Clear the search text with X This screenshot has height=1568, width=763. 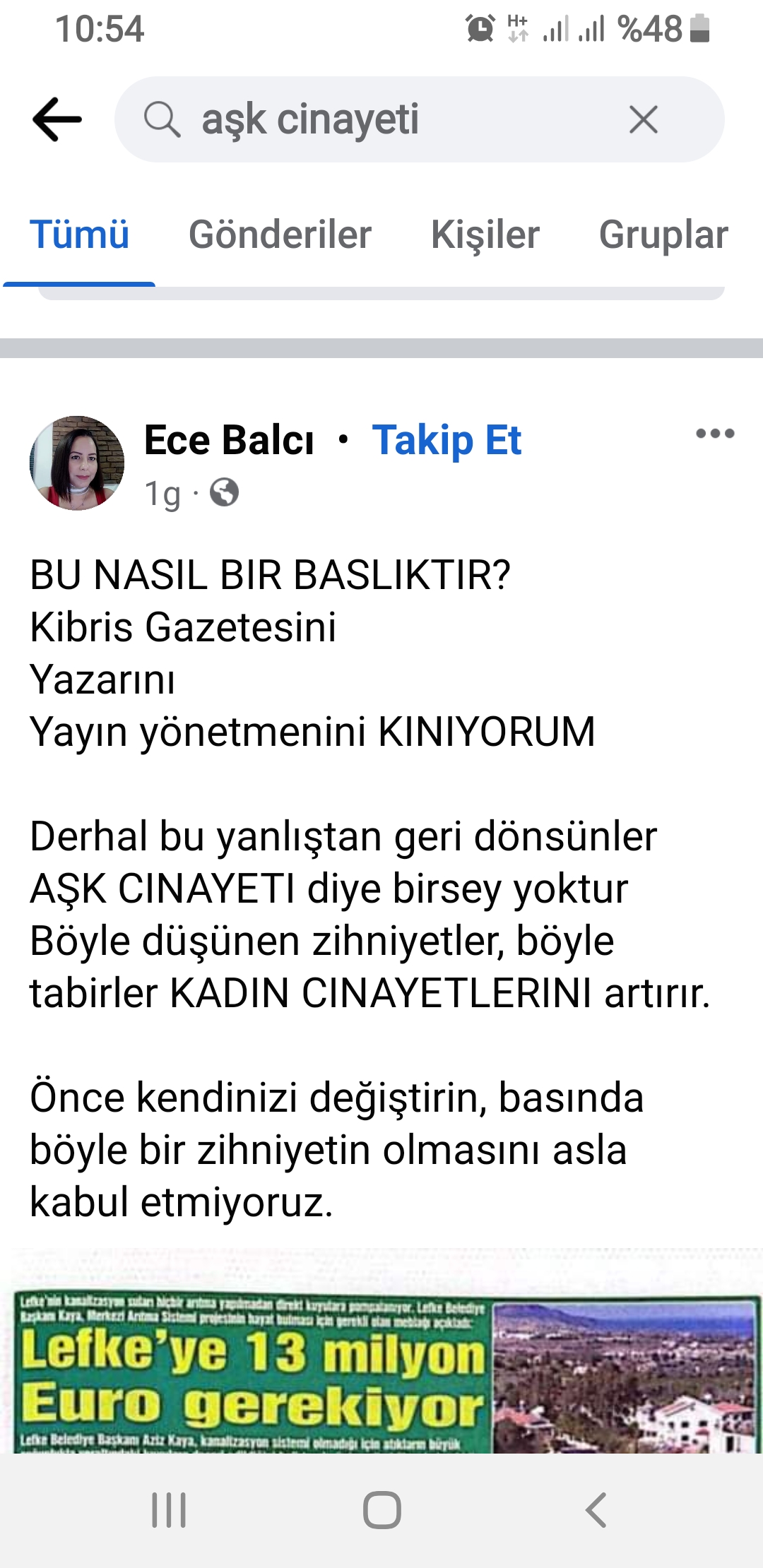(x=643, y=119)
